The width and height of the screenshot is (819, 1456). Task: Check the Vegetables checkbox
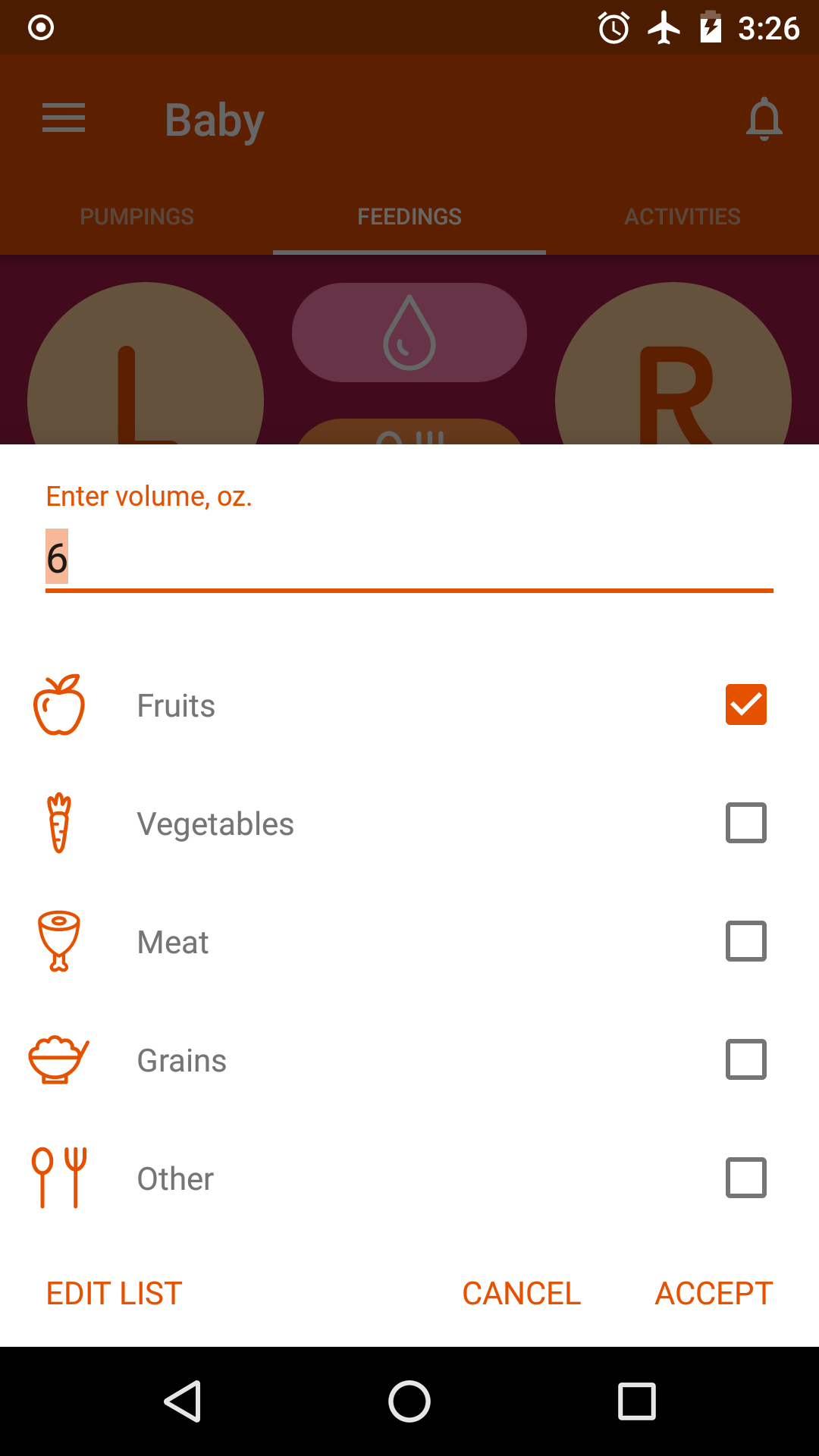click(745, 823)
